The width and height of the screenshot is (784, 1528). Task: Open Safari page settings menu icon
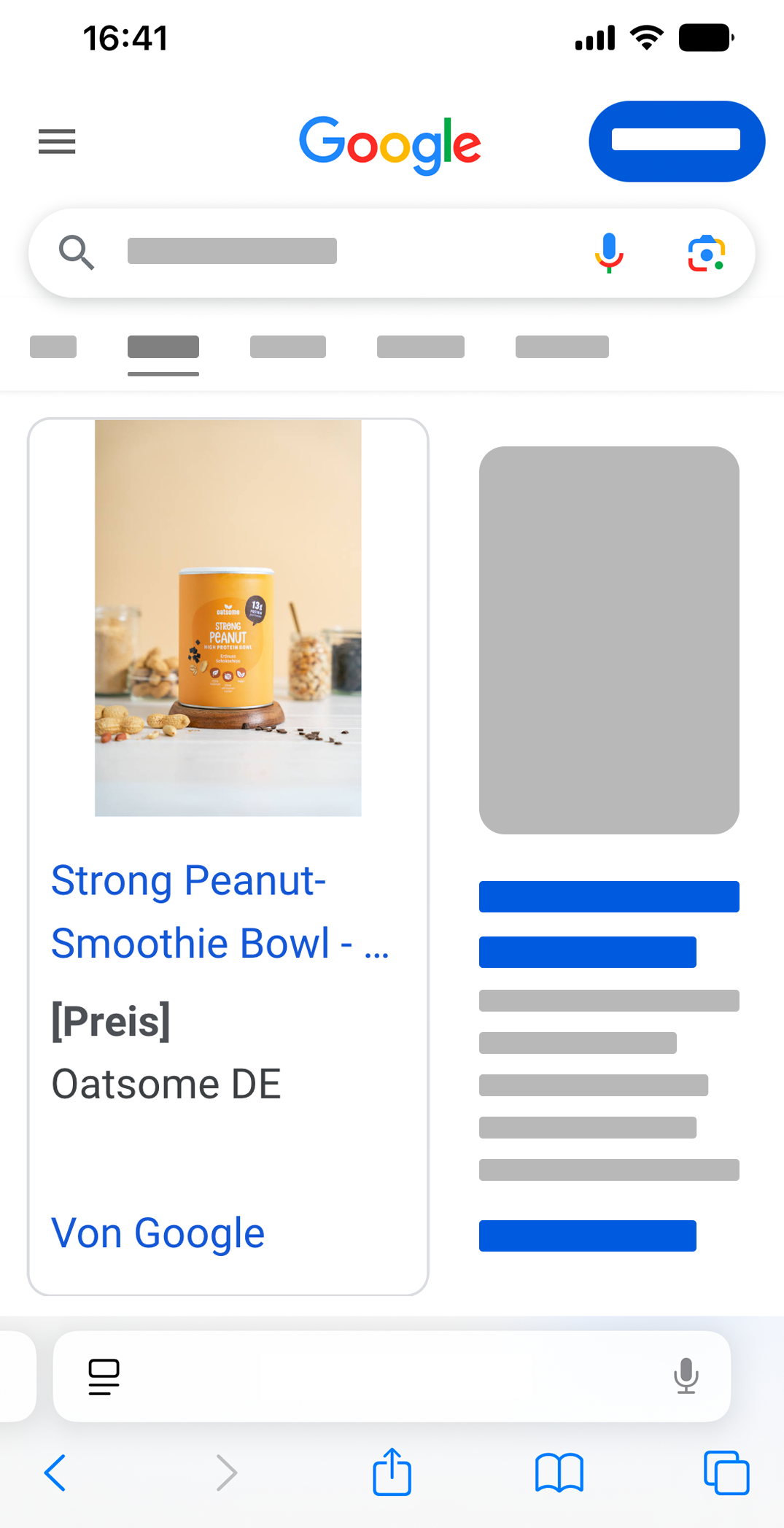[104, 1376]
